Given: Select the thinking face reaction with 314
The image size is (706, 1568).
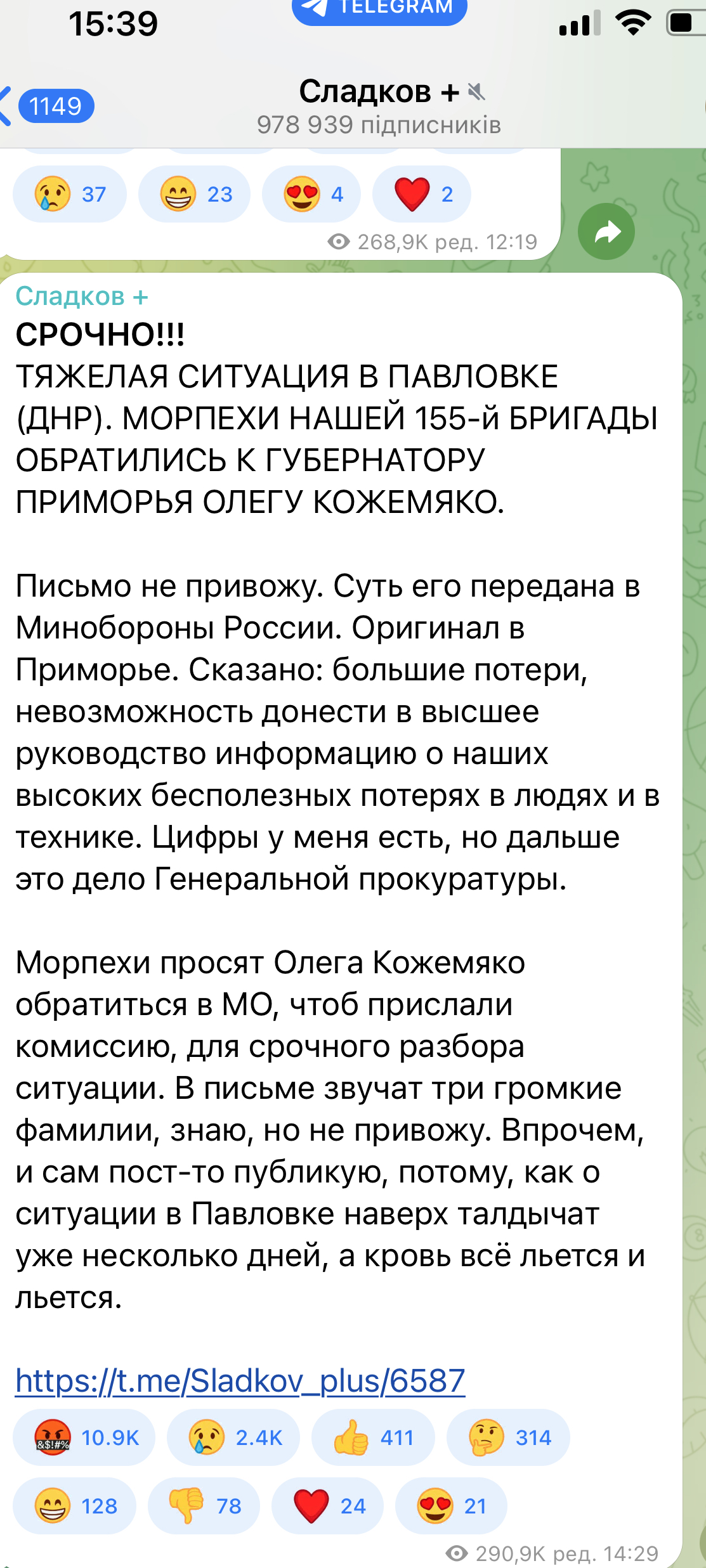Looking at the screenshot, I should (508, 1437).
